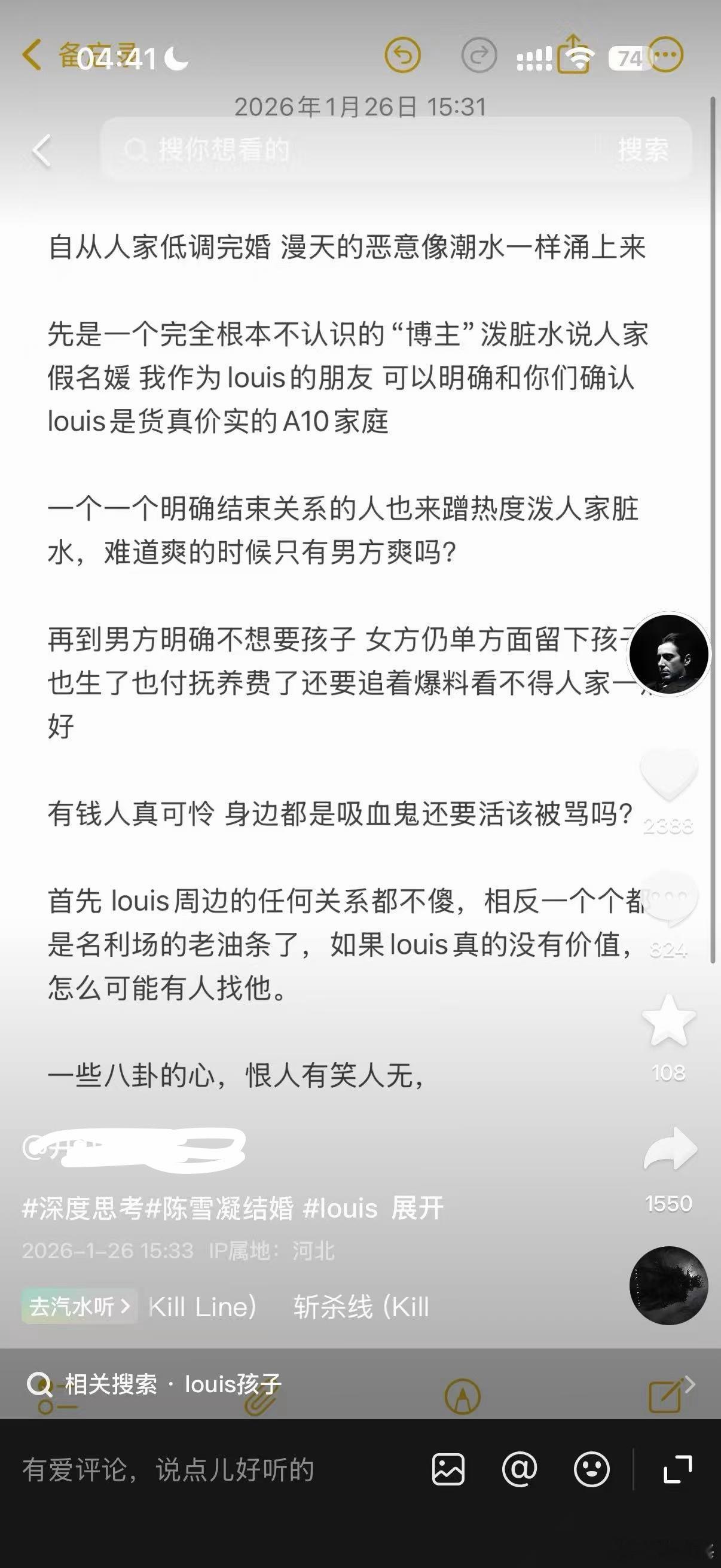Tap the circular album avatar above the search row
721x1568 pixels.
(x=668, y=1285)
